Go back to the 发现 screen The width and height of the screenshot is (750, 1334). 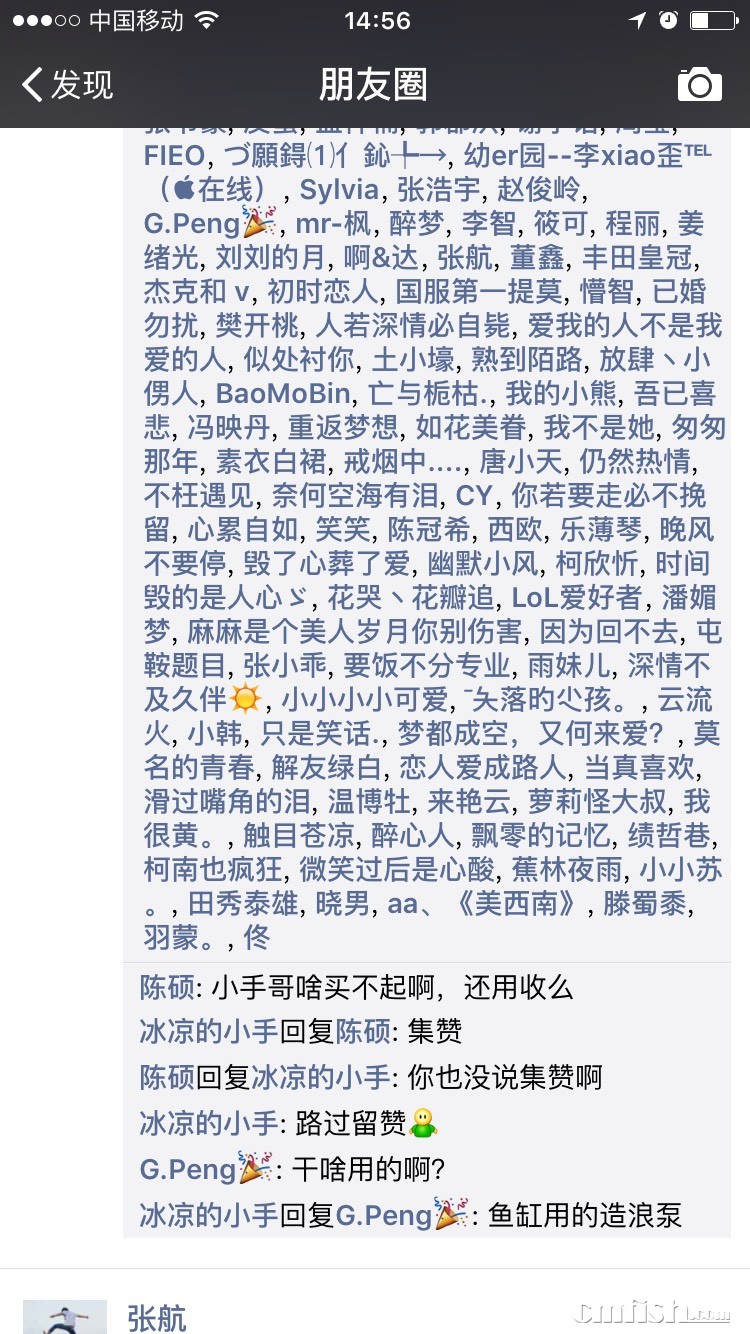(x=68, y=85)
